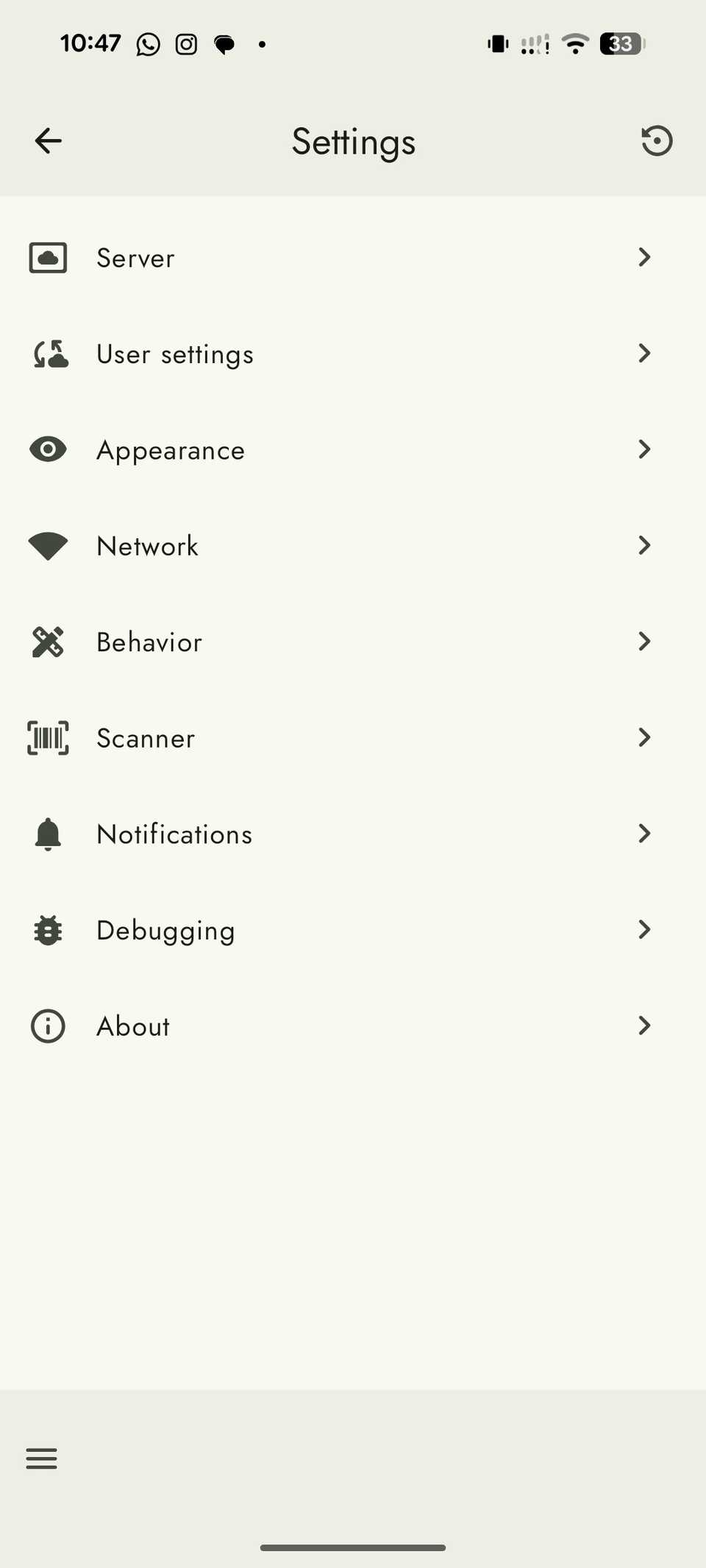706x1568 pixels.
Task: Click the Server cloud icon
Action: tap(48, 257)
